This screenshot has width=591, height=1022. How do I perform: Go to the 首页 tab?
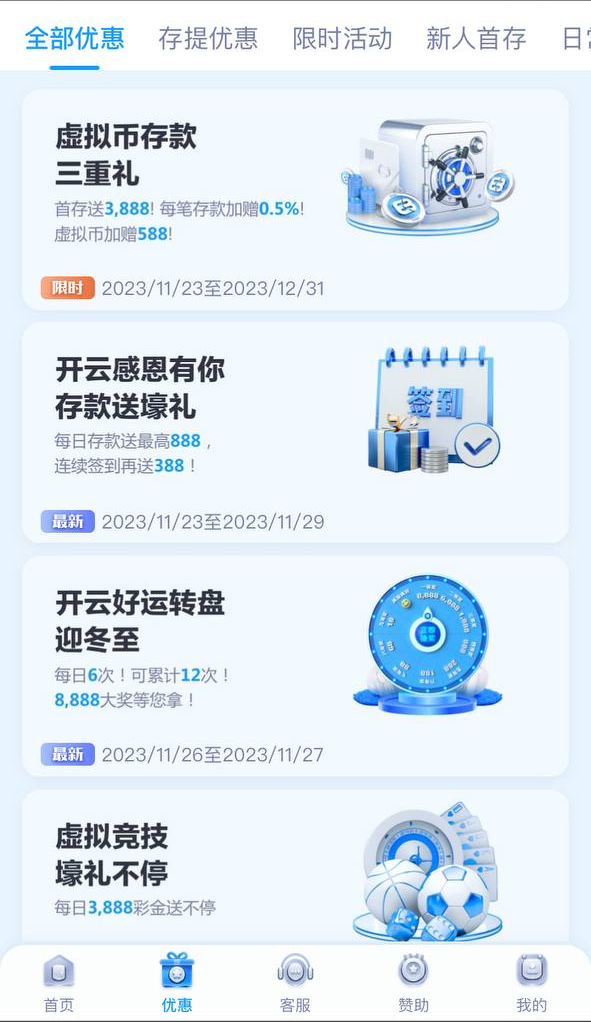[x=59, y=984]
